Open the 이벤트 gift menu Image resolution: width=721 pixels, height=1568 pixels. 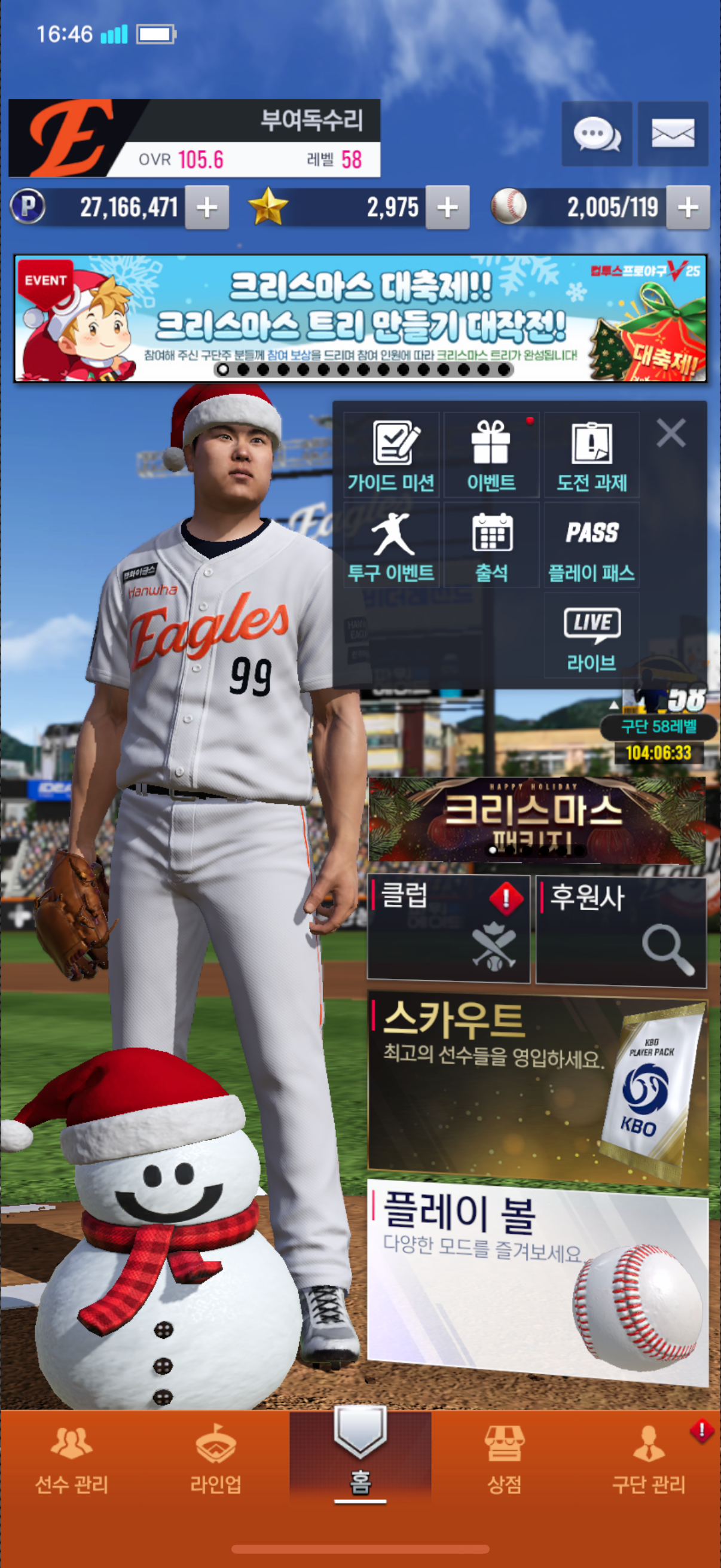tap(491, 455)
